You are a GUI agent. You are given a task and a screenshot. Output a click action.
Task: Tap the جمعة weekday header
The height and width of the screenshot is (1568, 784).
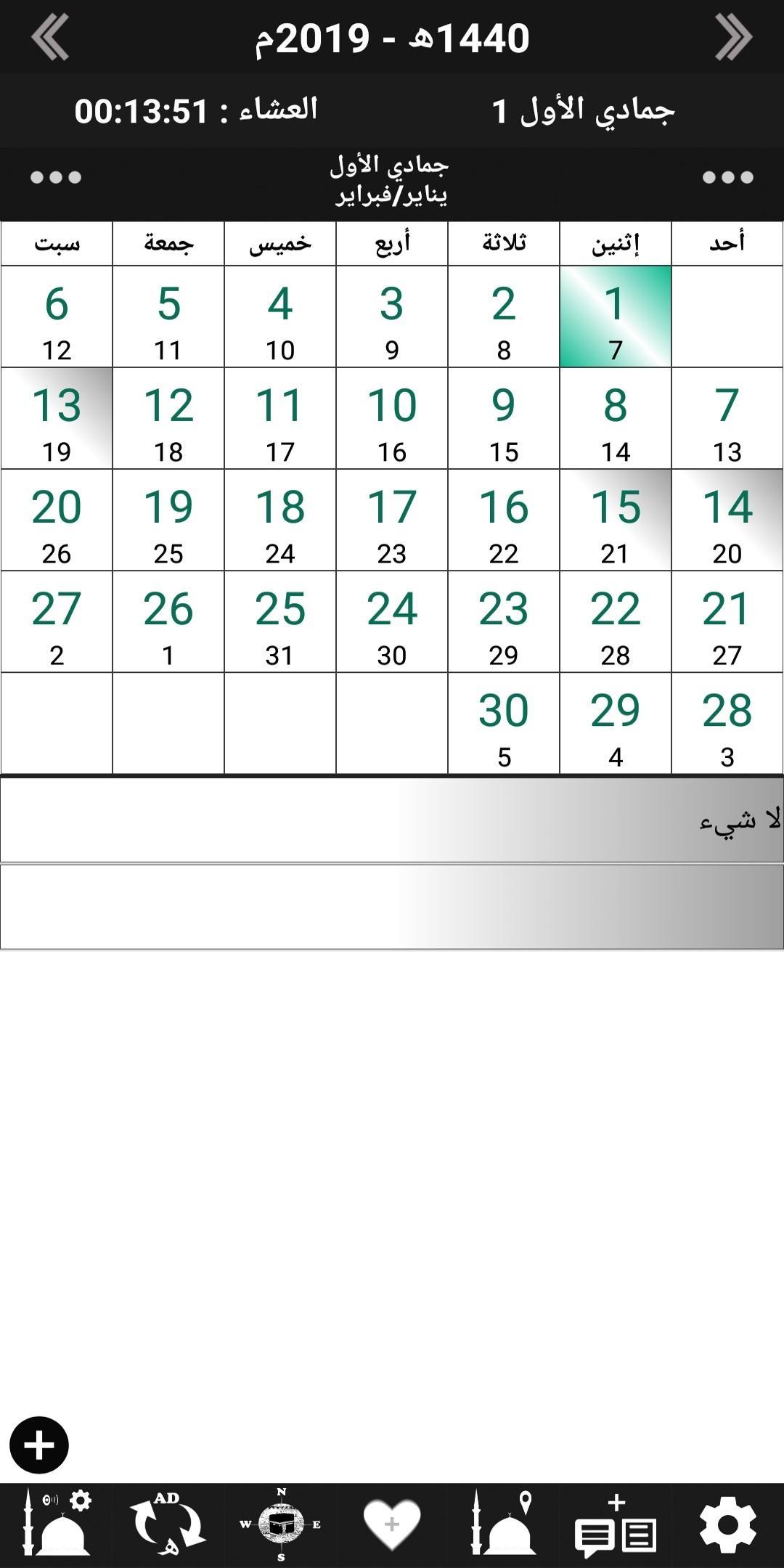[168, 242]
